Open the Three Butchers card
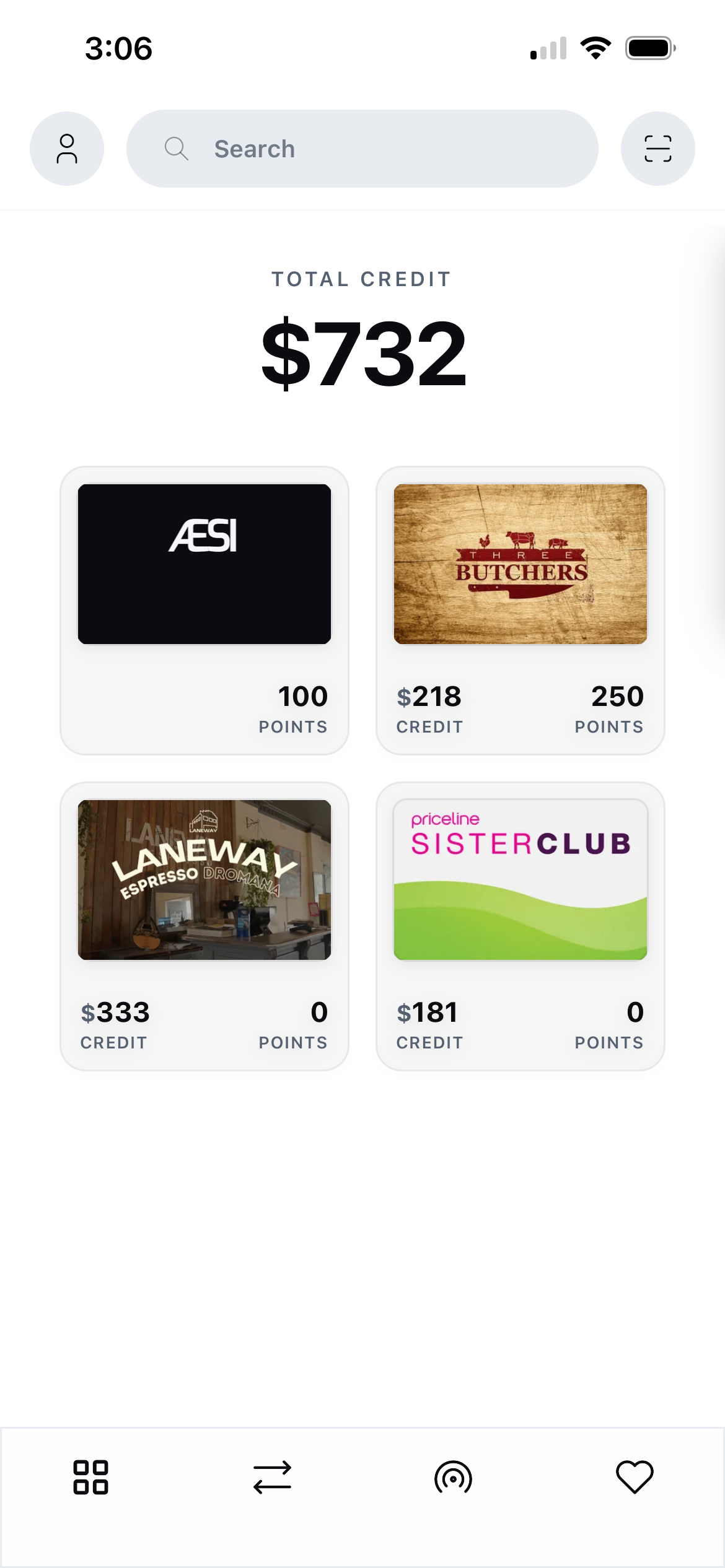The height and width of the screenshot is (1568, 725). [521, 565]
